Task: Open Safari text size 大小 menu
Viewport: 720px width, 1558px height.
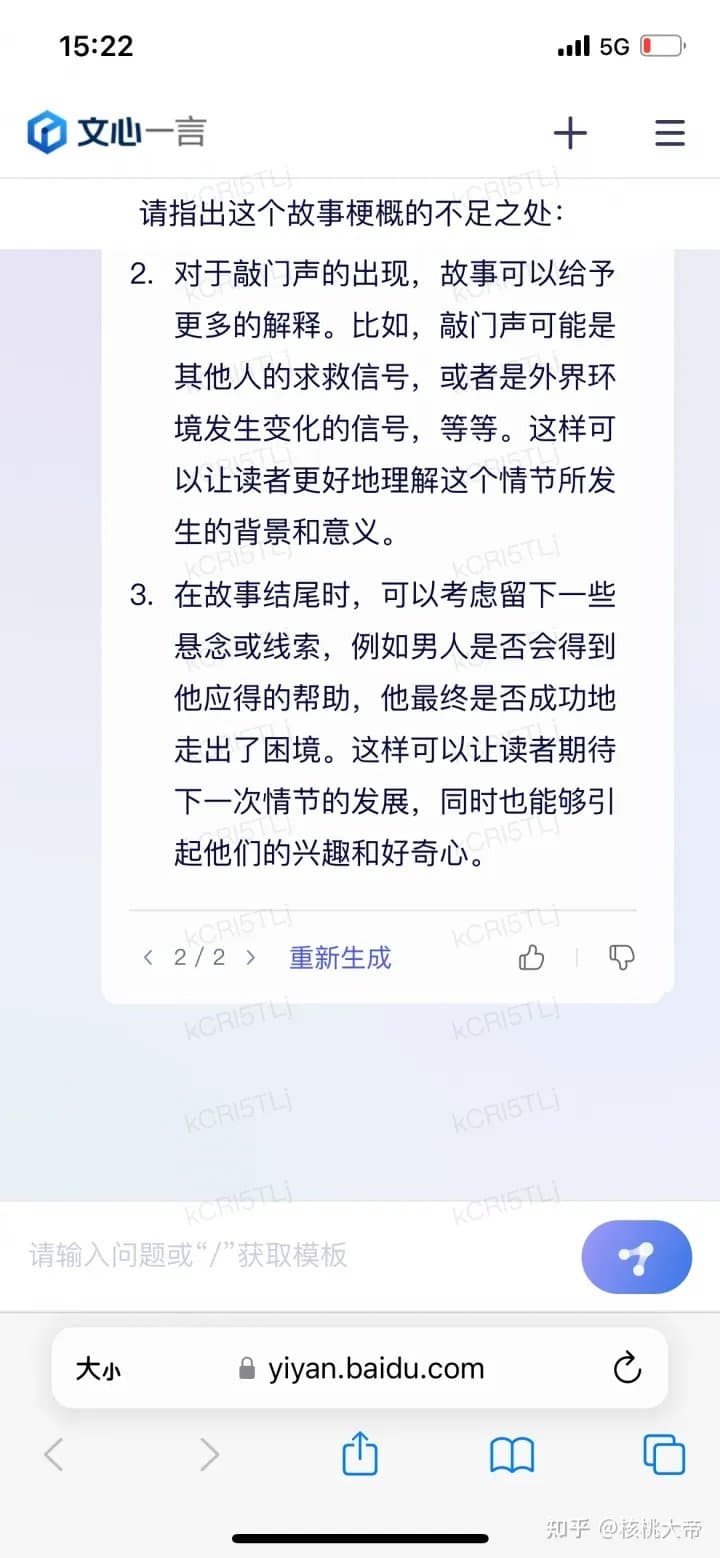Action: click(x=98, y=1369)
